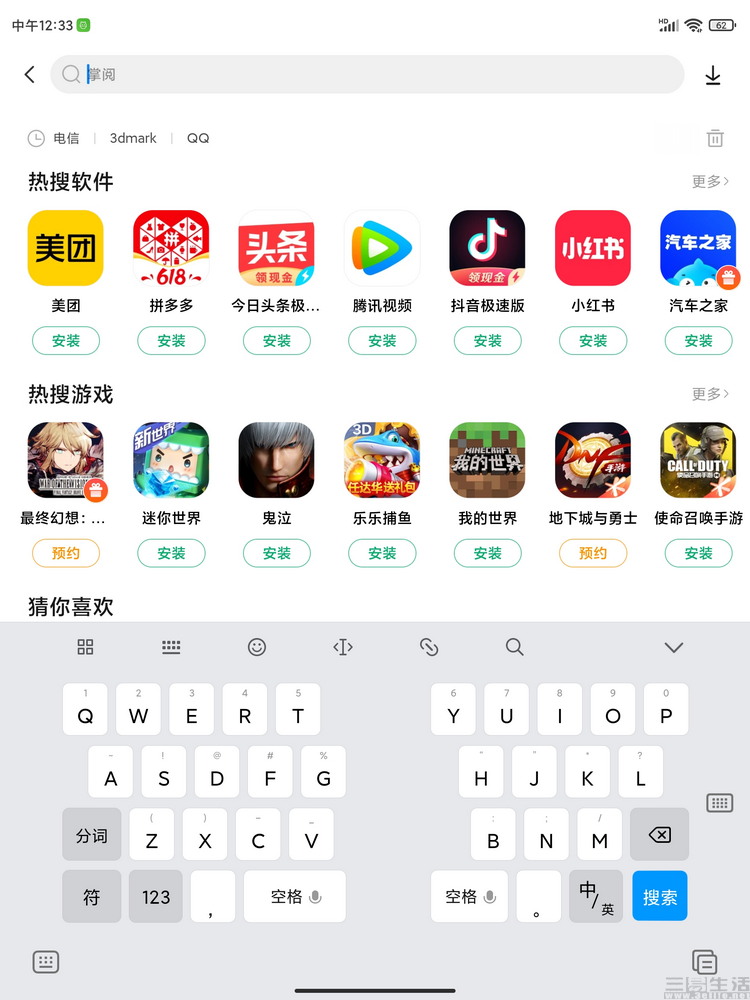Install the 美团 app
Image resolution: width=750 pixels, height=1000 pixels.
point(66,341)
